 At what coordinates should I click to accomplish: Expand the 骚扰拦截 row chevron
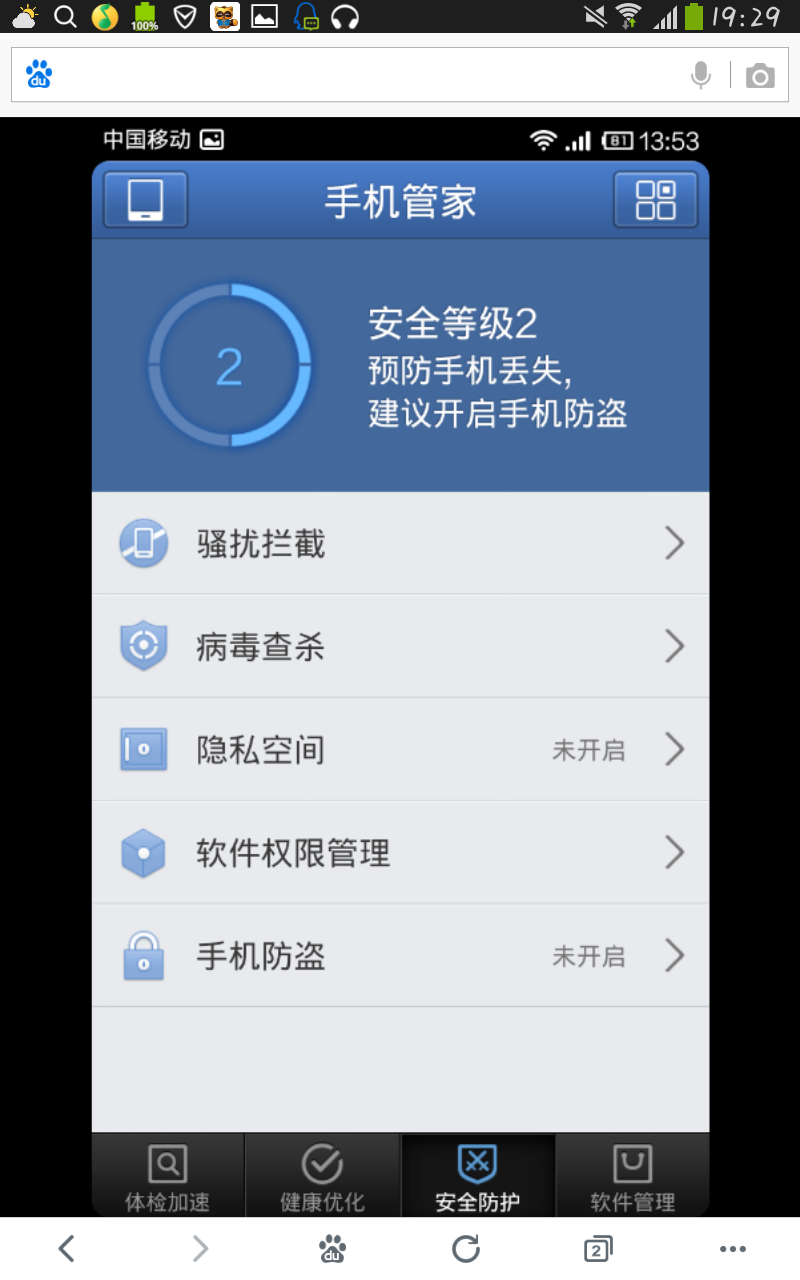(x=675, y=543)
